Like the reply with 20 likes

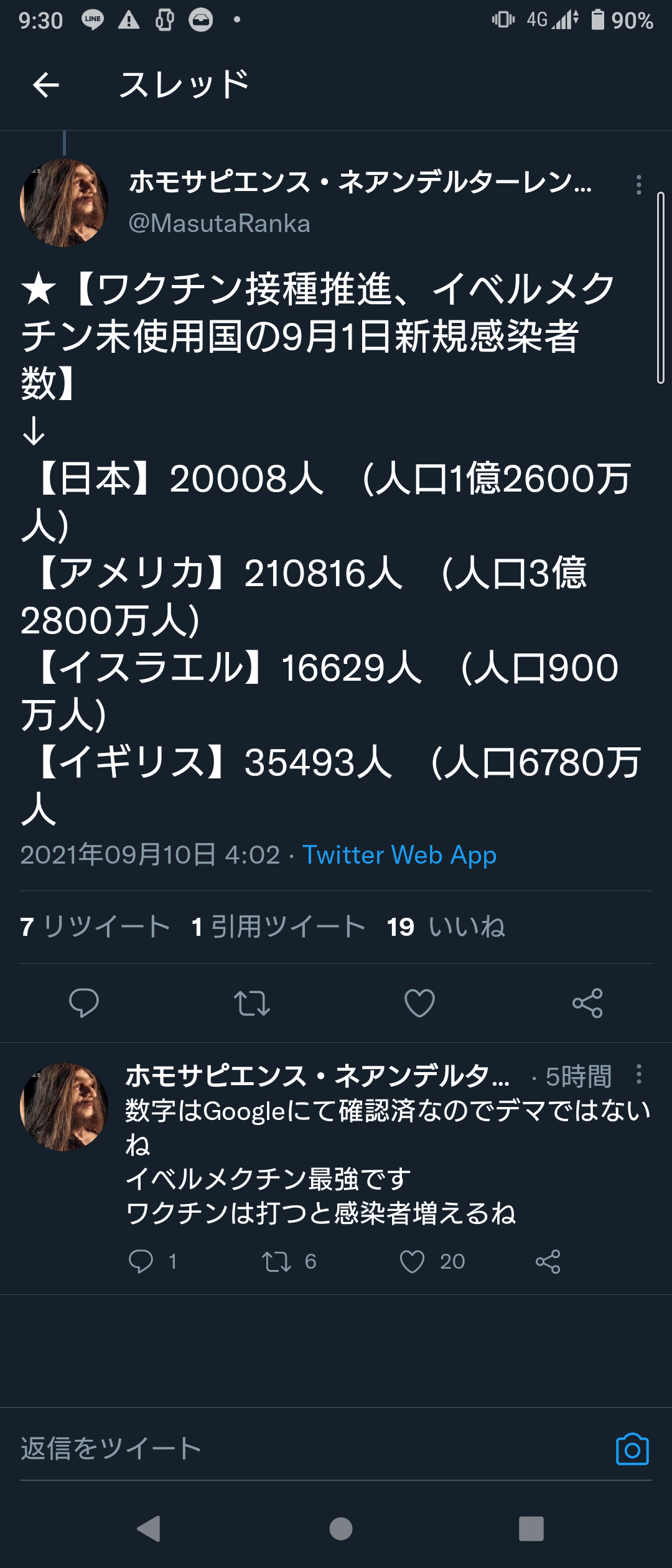pyautogui.click(x=412, y=1261)
